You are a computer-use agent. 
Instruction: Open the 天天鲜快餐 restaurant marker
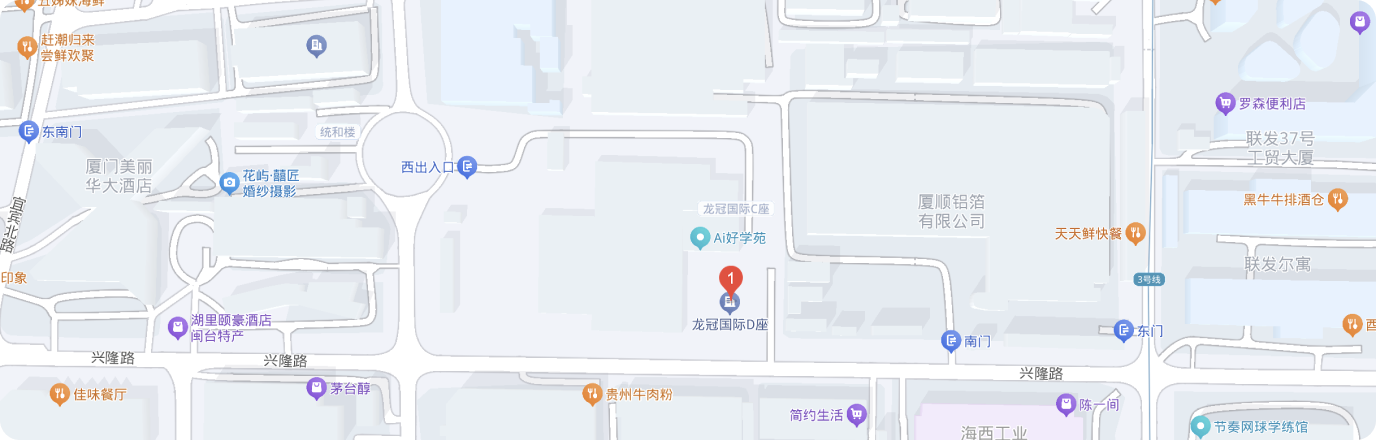(x=1135, y=233)
